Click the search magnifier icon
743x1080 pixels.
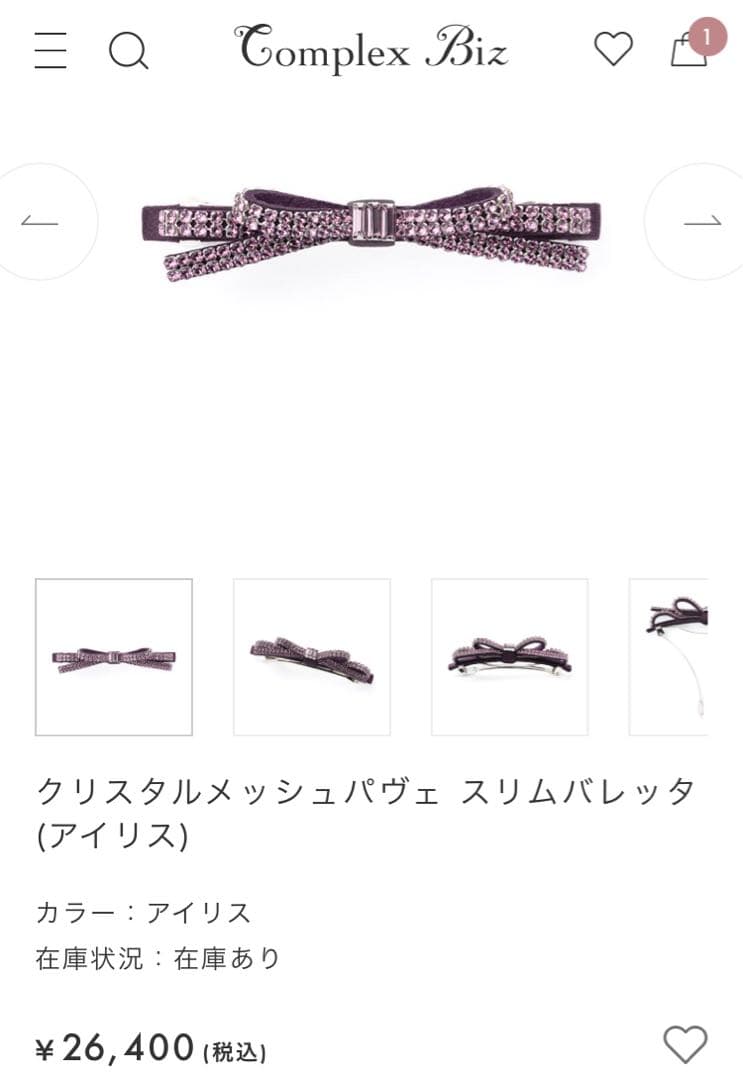[130, 52]
